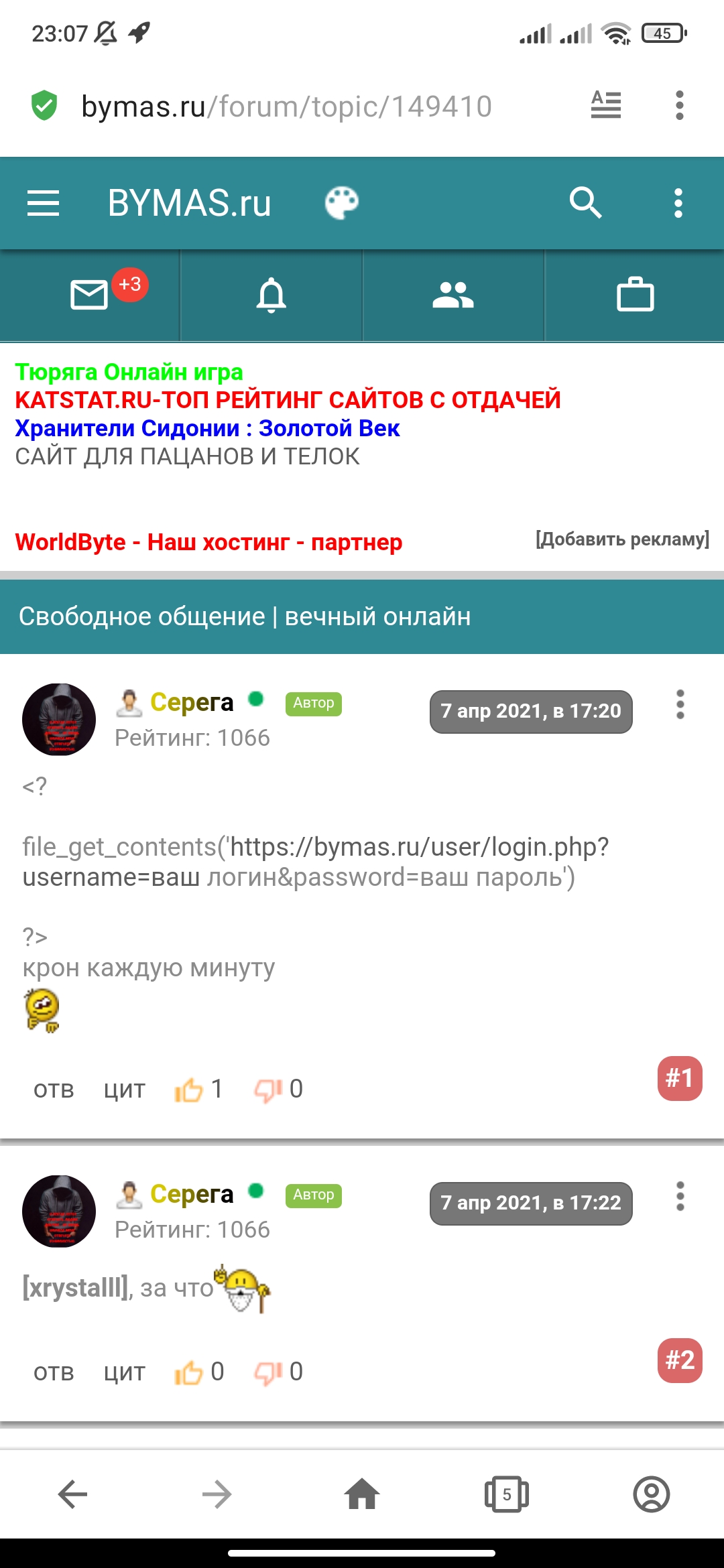The image size is (724, 1568).
Task: Open KATSTAT.RU-ТОП РЕЙТИНГ САЙТОВ link
Action: [x=288, y=399]
